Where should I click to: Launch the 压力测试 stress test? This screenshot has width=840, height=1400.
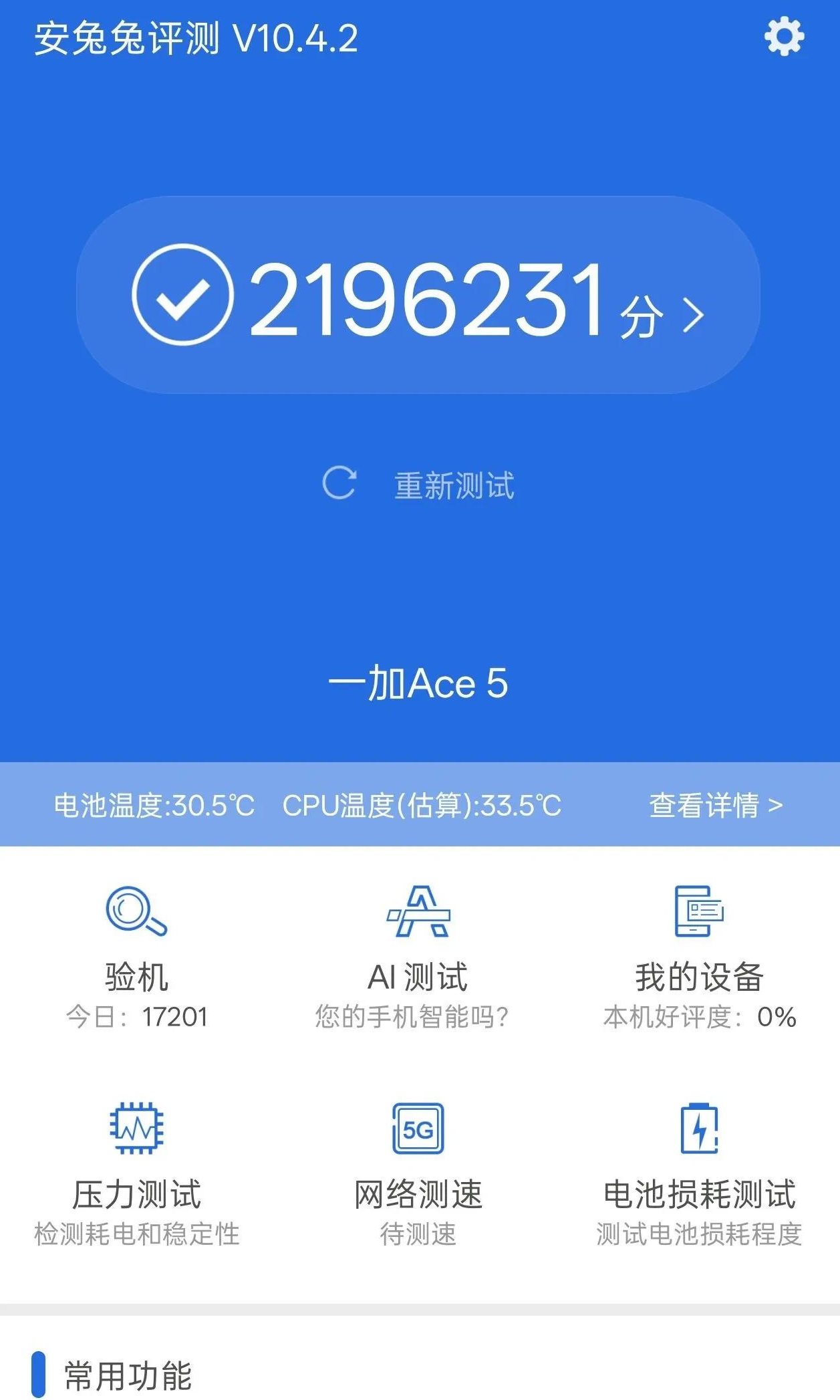137,1175
